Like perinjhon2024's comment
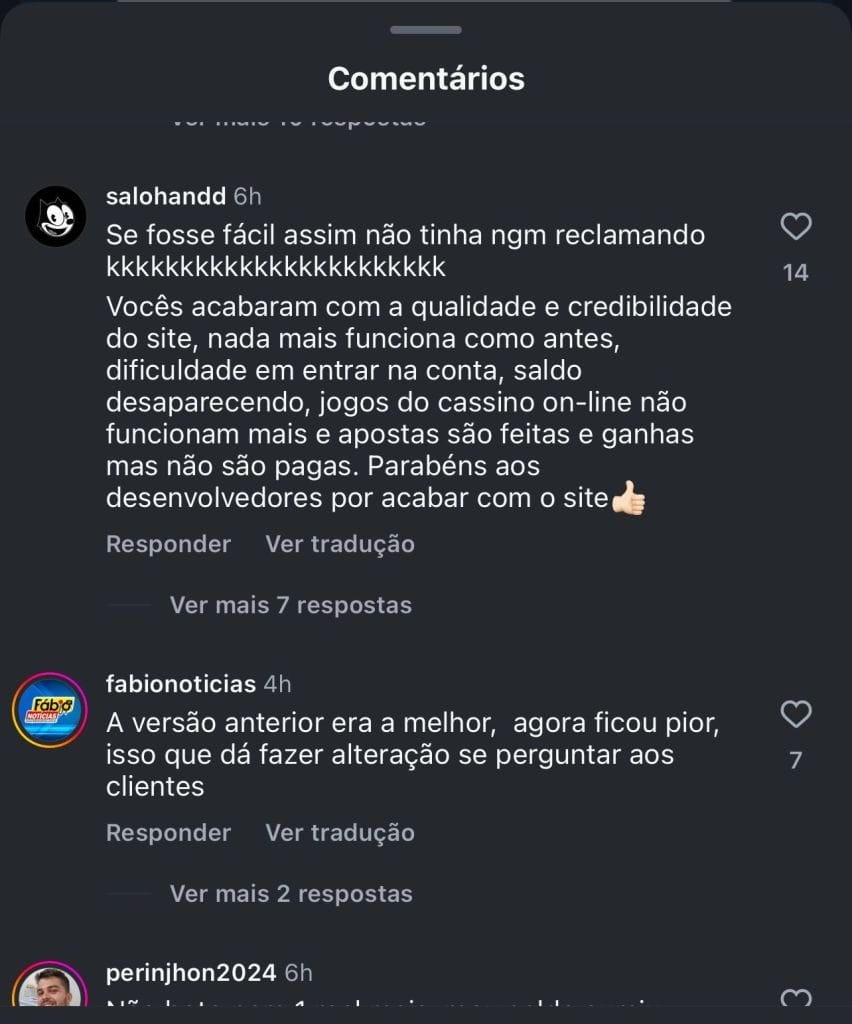852x1024 pixels. click(x=795, y=1000)
